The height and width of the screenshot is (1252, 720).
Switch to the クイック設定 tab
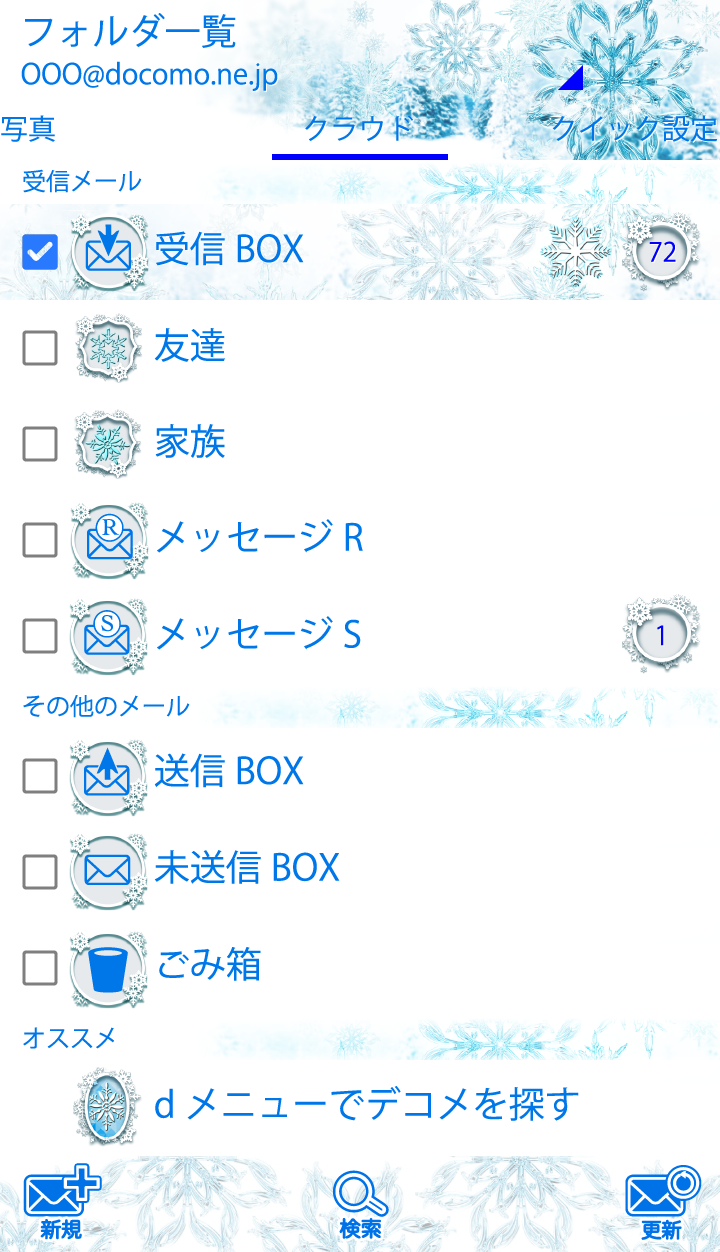634,129
